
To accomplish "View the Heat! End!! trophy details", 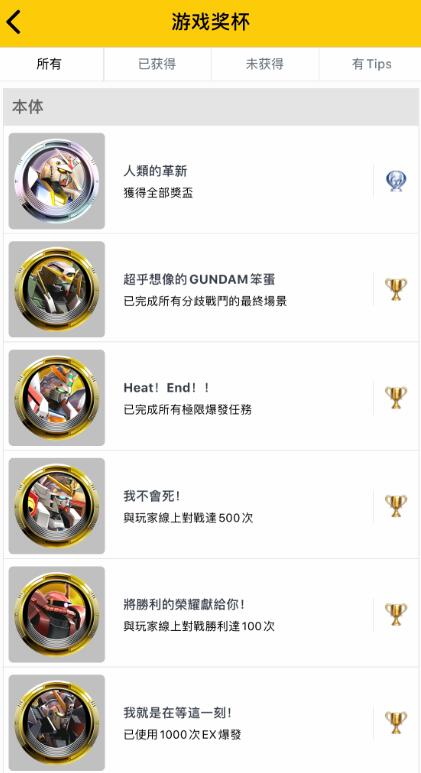I will [x=211, y=397].
